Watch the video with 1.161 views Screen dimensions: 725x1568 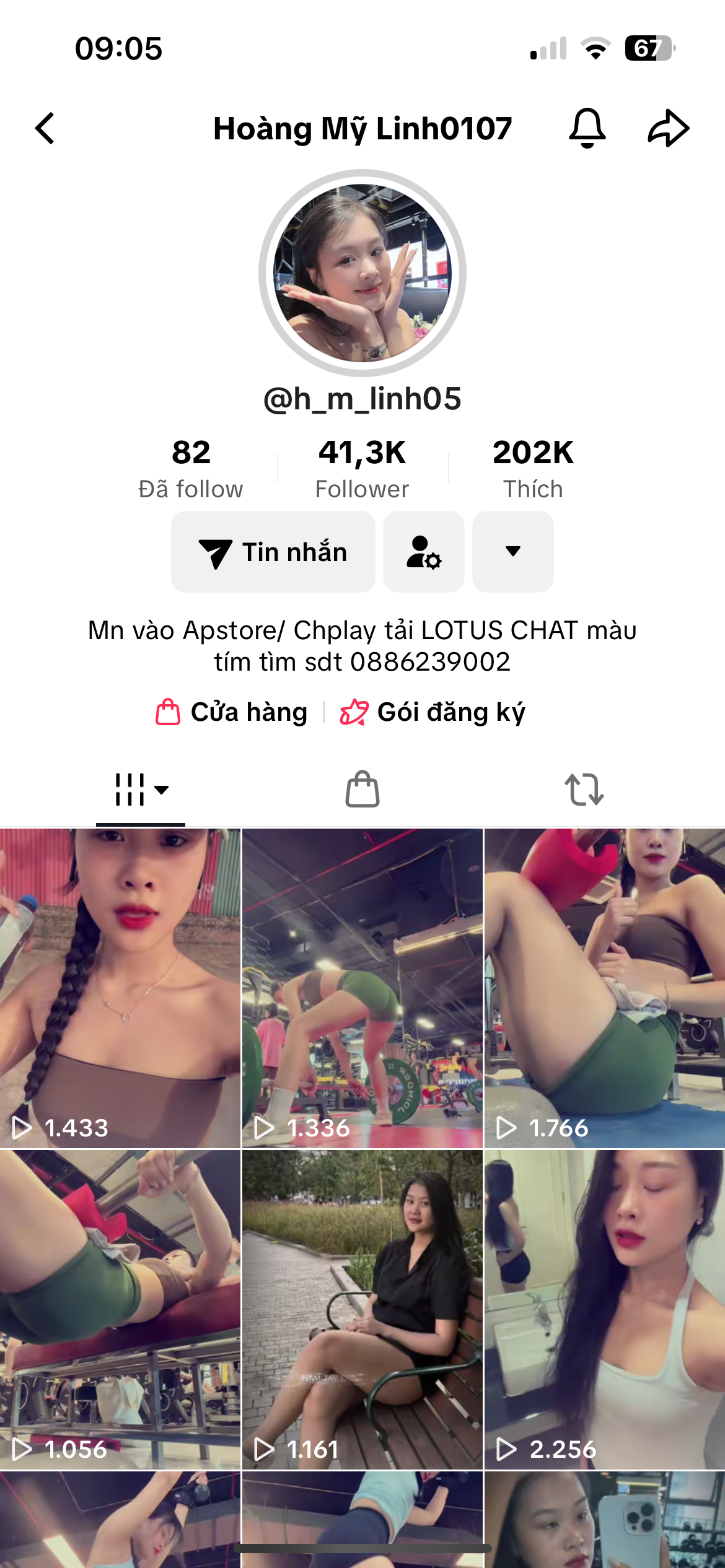click(362, 1309)
